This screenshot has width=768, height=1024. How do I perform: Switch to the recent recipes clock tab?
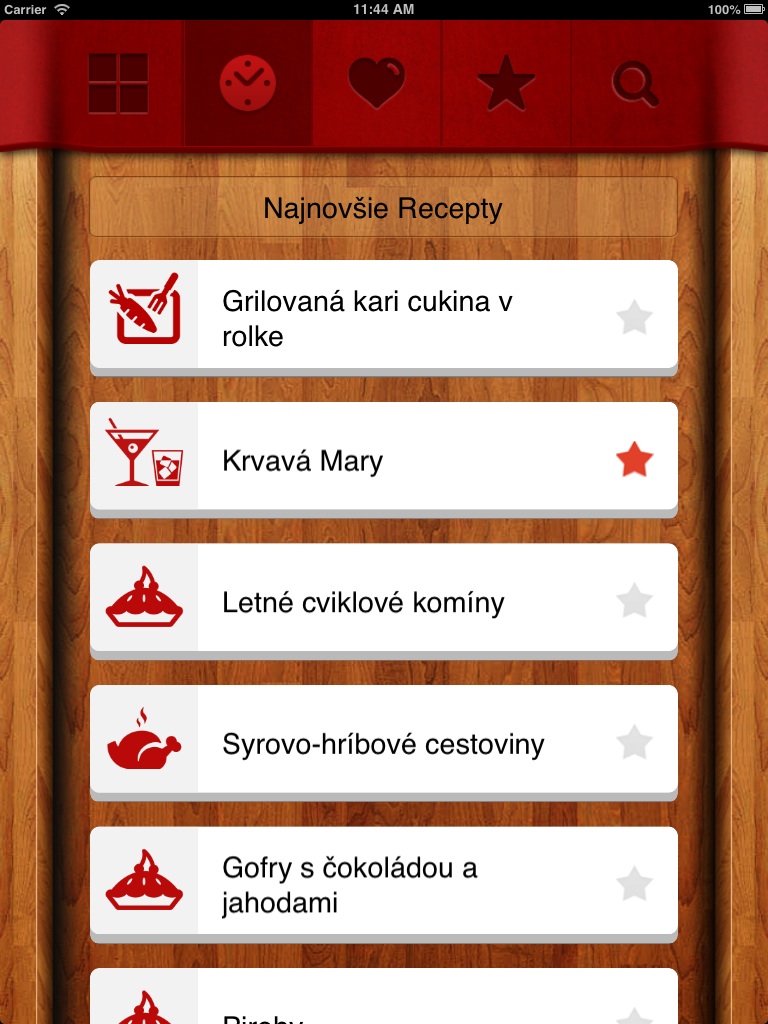coord(247,83)
